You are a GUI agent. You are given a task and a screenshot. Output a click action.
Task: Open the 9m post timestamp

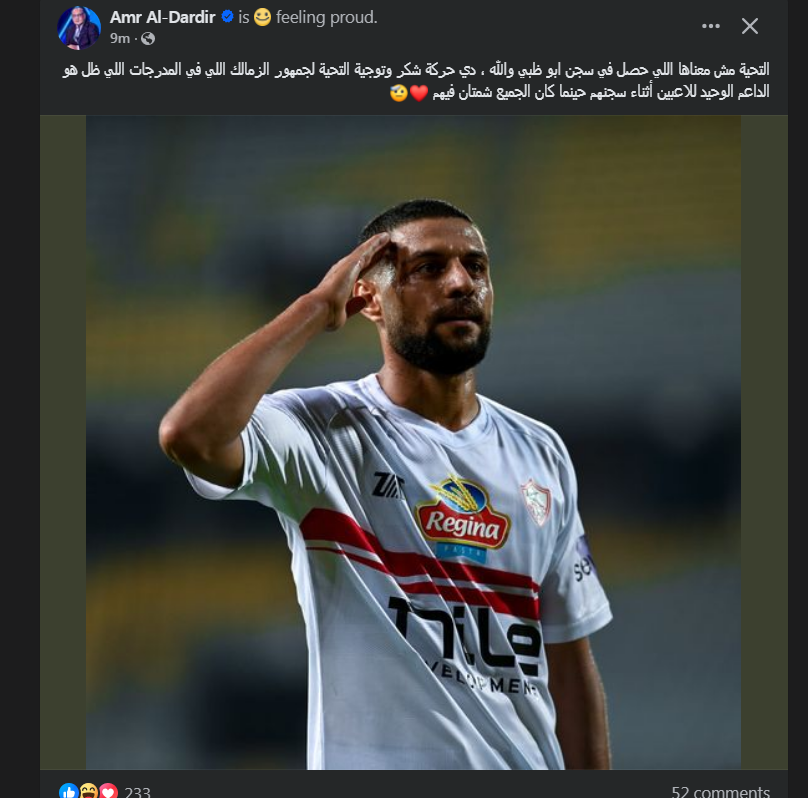(x=119, y=38)
